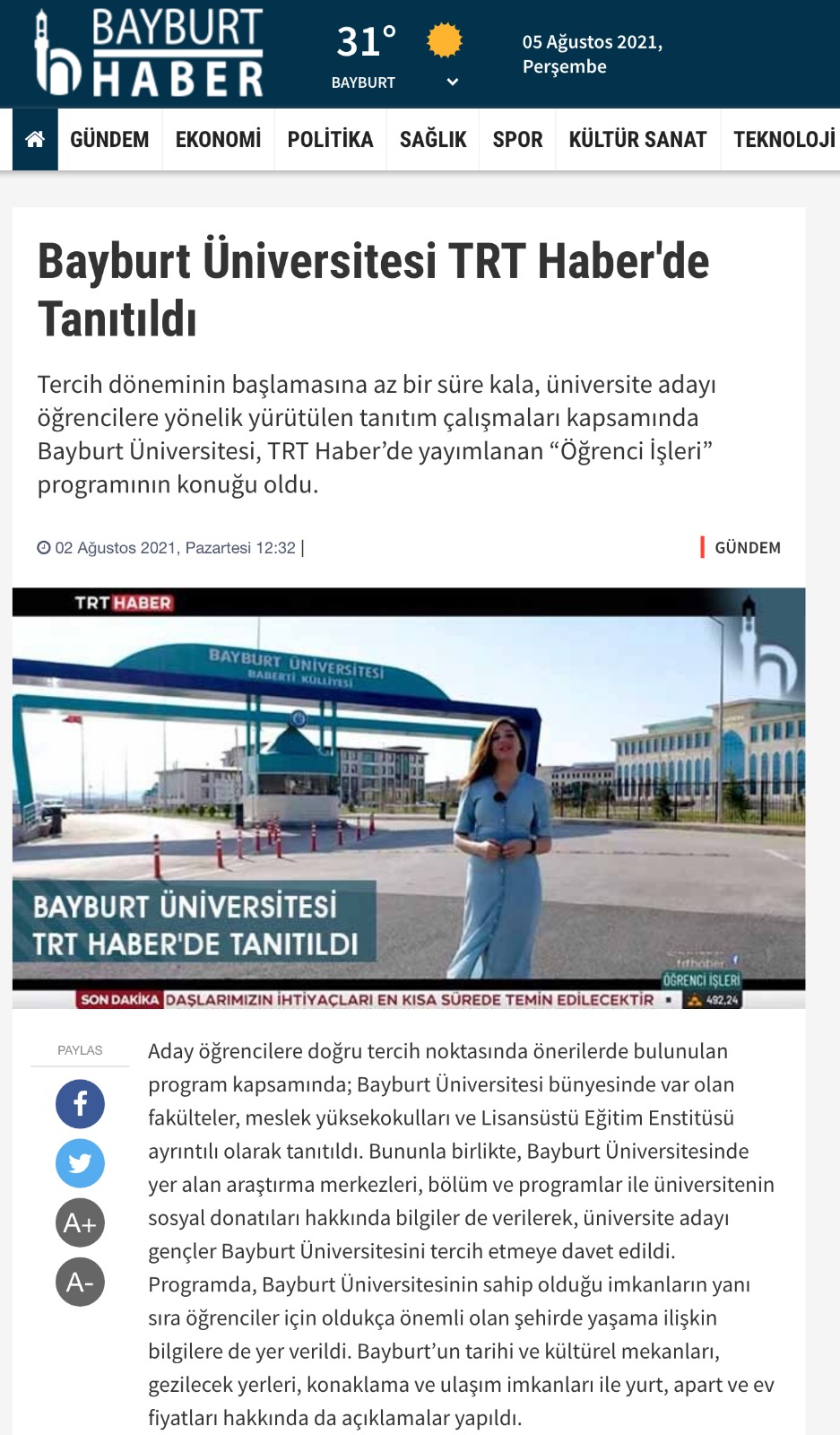Viewport: 840px width, 1435px height.
Task: Select the SAĞLIK category
Action: pos(433,139)
